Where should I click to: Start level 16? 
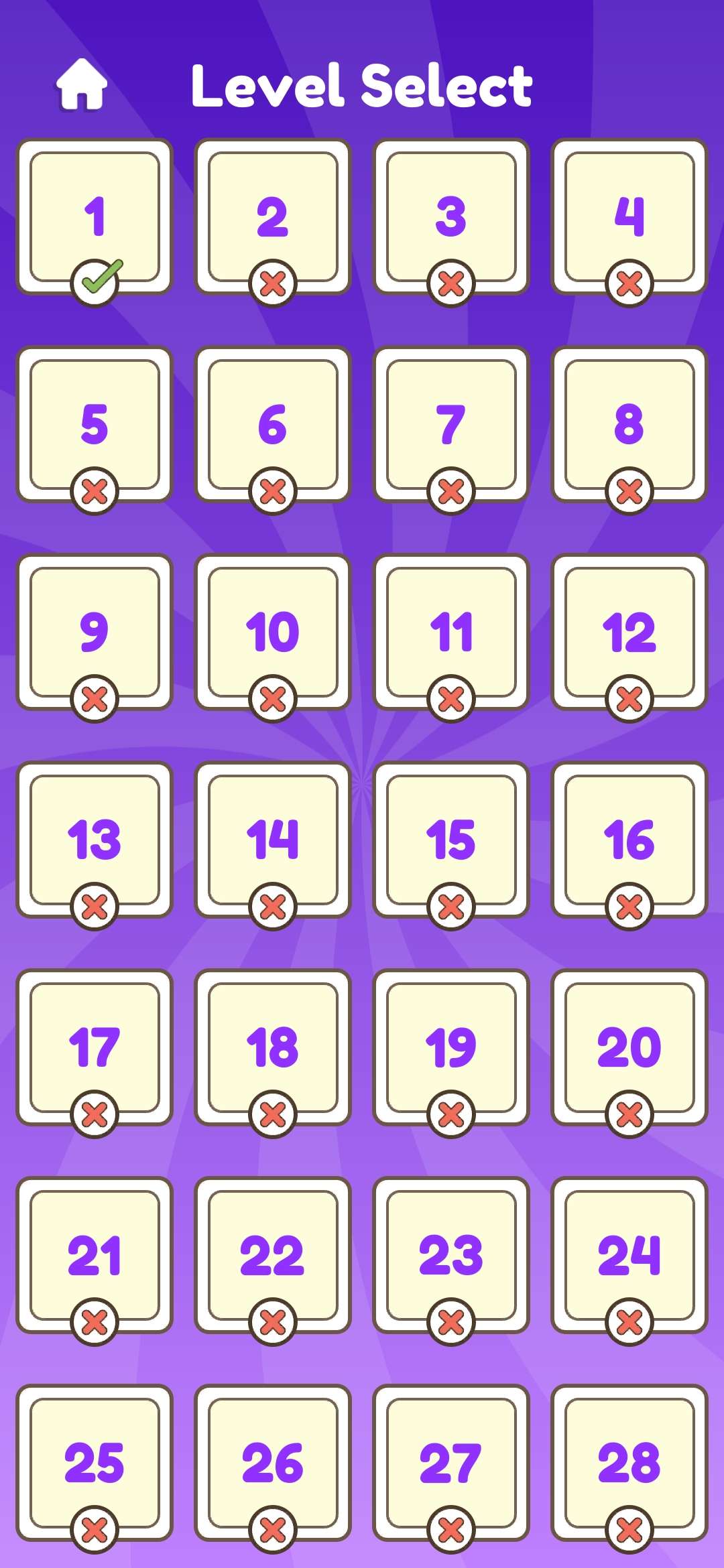(629, 840)
